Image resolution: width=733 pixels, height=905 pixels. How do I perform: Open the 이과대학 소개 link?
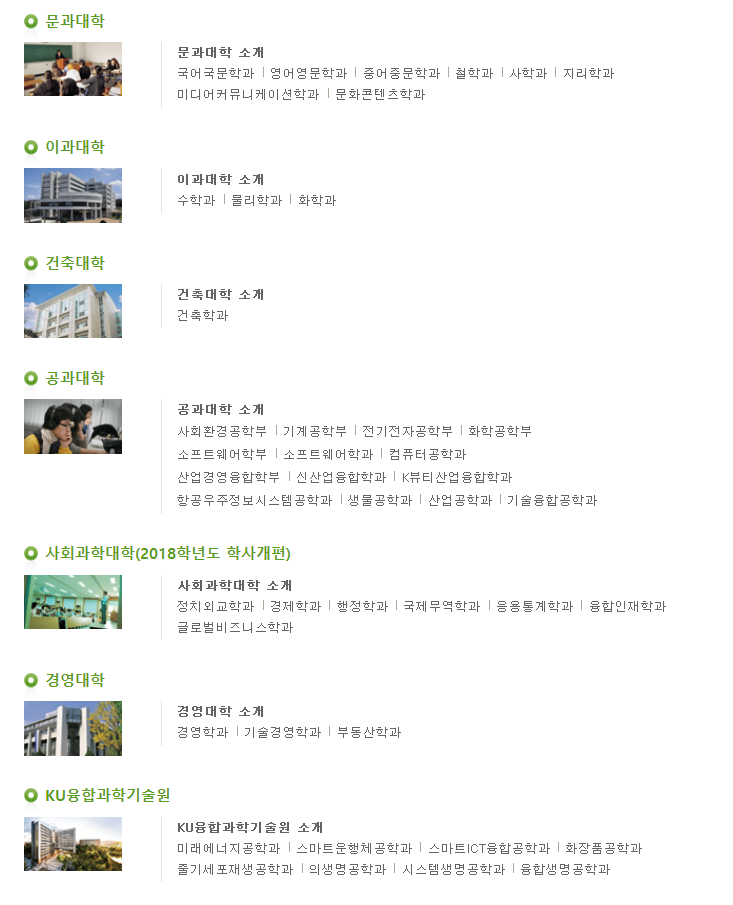point(220,179)
